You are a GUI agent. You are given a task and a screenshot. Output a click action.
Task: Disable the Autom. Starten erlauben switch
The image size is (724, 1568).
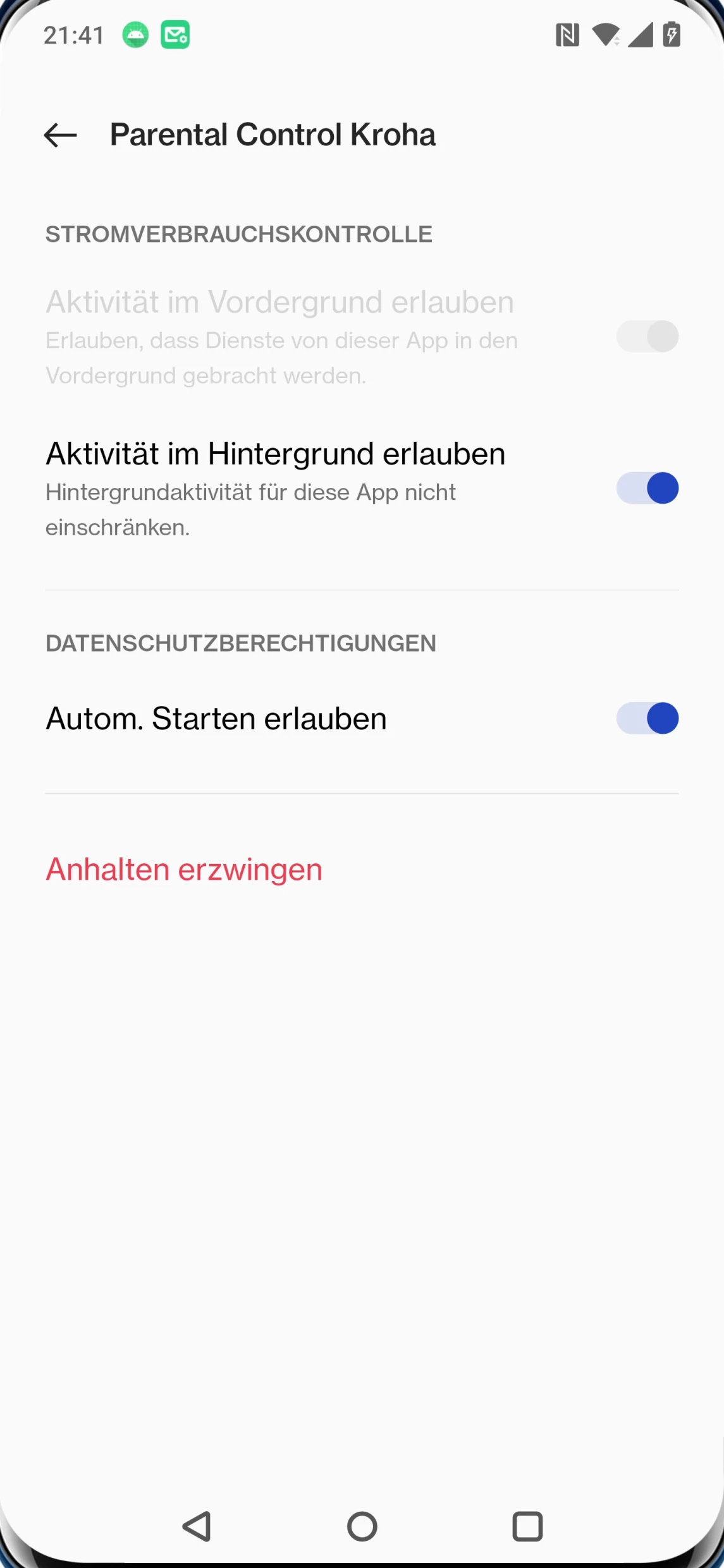[x=647, y=719]
